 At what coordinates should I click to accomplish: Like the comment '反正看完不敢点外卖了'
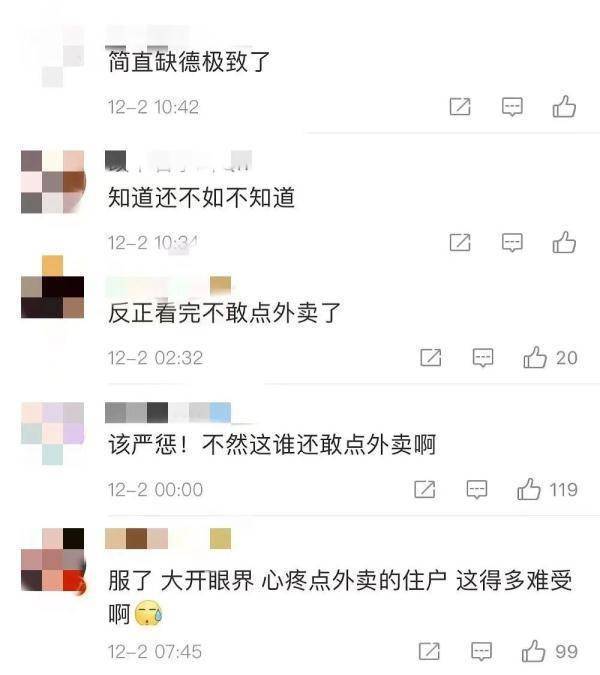point(535,357)
